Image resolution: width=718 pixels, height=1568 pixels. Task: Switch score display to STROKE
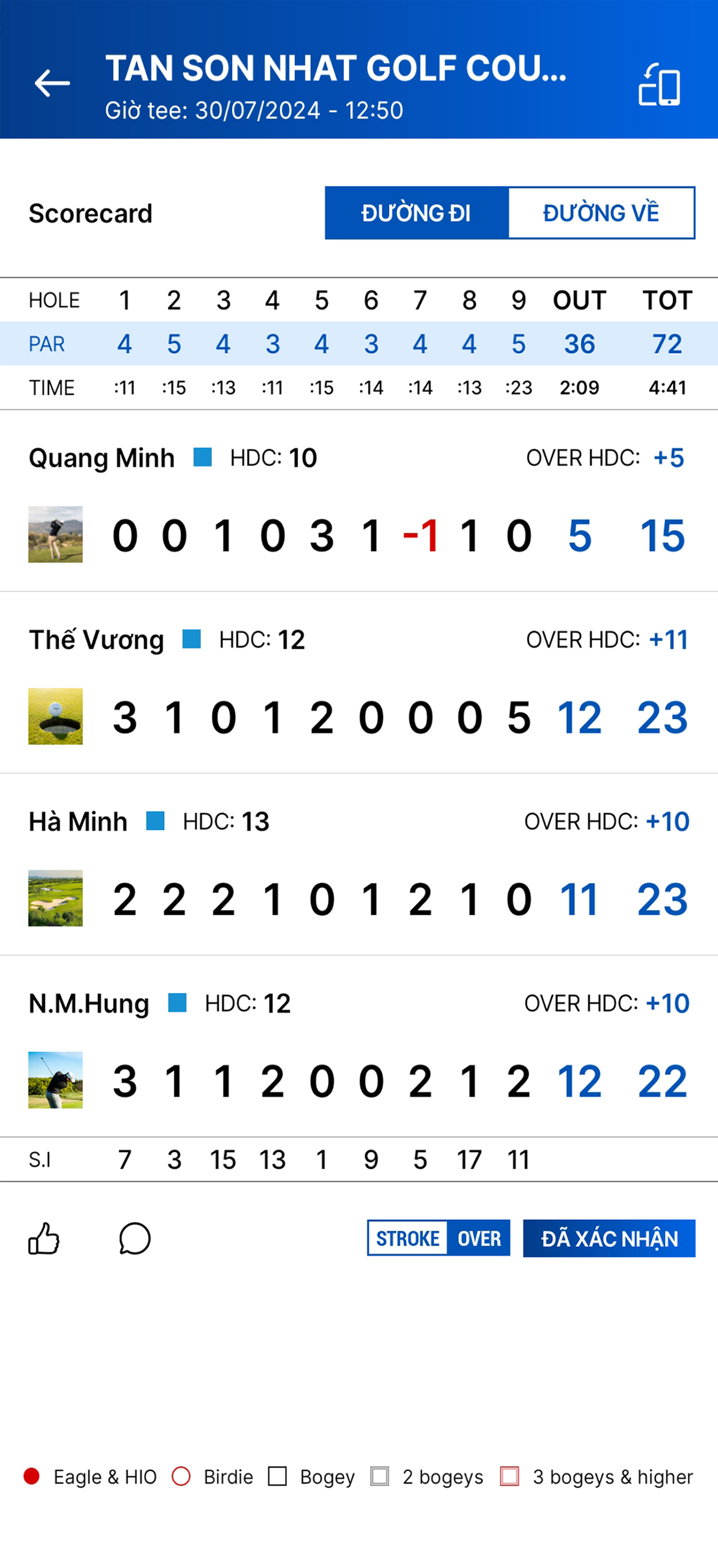coord(408,1238)
